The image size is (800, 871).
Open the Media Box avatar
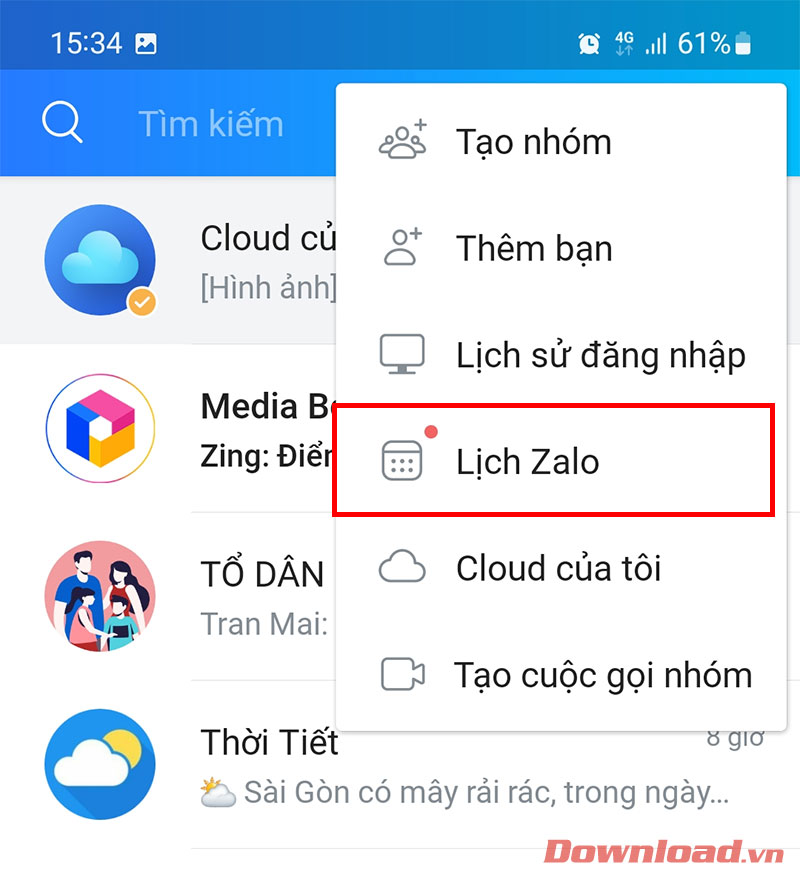(x=100, y=428)
